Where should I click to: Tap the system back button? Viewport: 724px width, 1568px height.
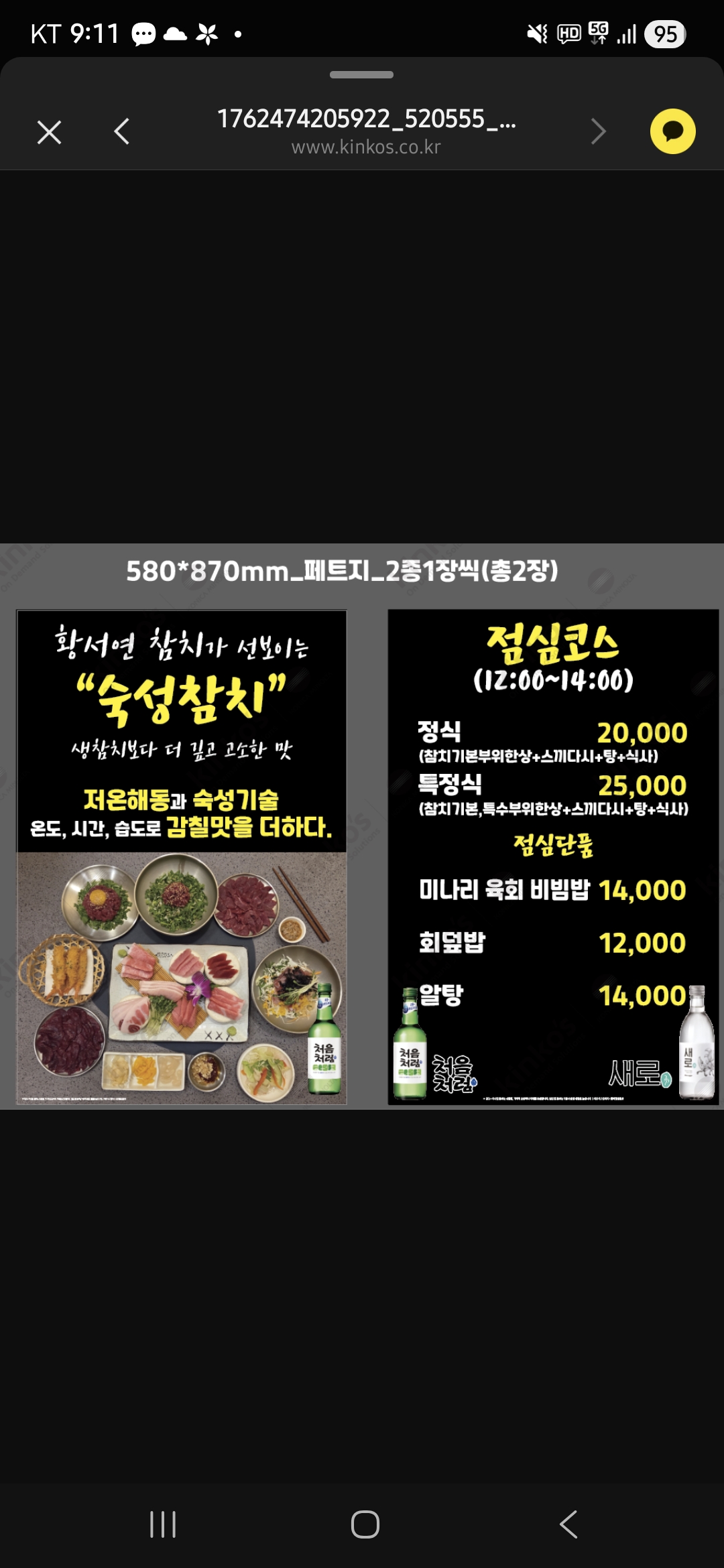[x=568, y=1524]
